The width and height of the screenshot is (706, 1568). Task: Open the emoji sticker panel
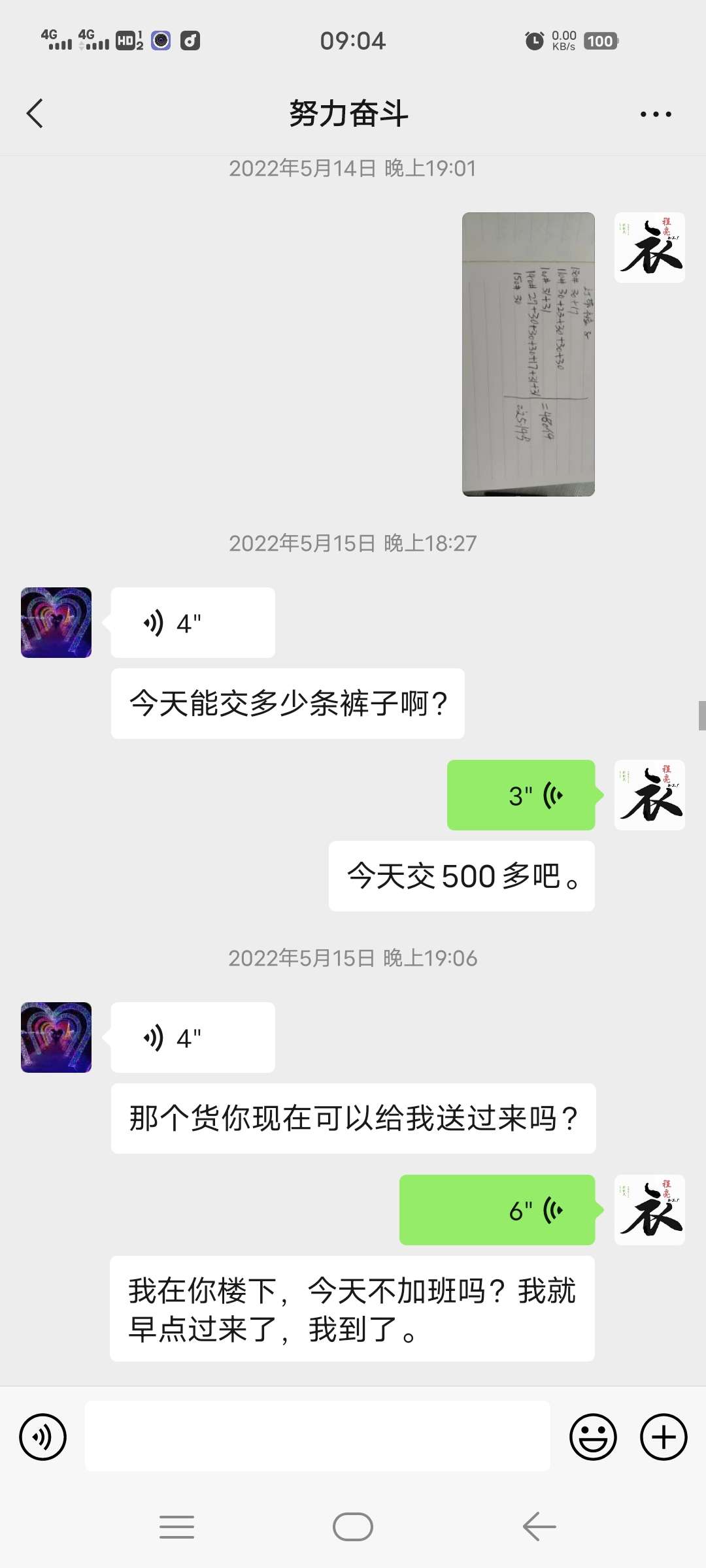pyautogui.click(x=593, y=1437)
